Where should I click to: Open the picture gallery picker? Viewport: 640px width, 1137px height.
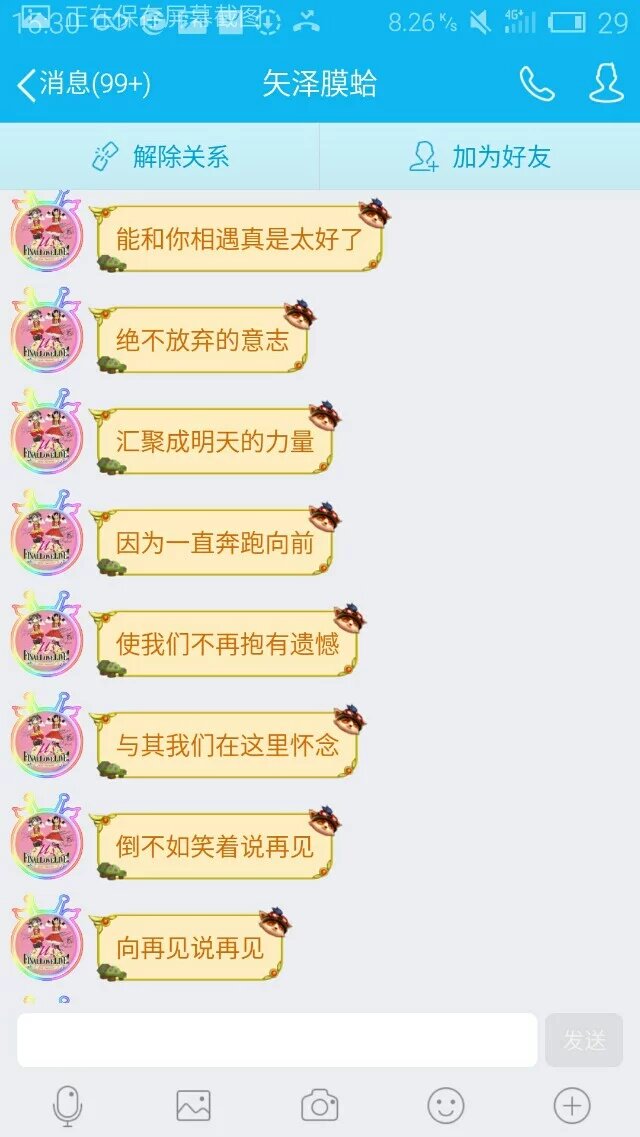[x=193, y=1105]
